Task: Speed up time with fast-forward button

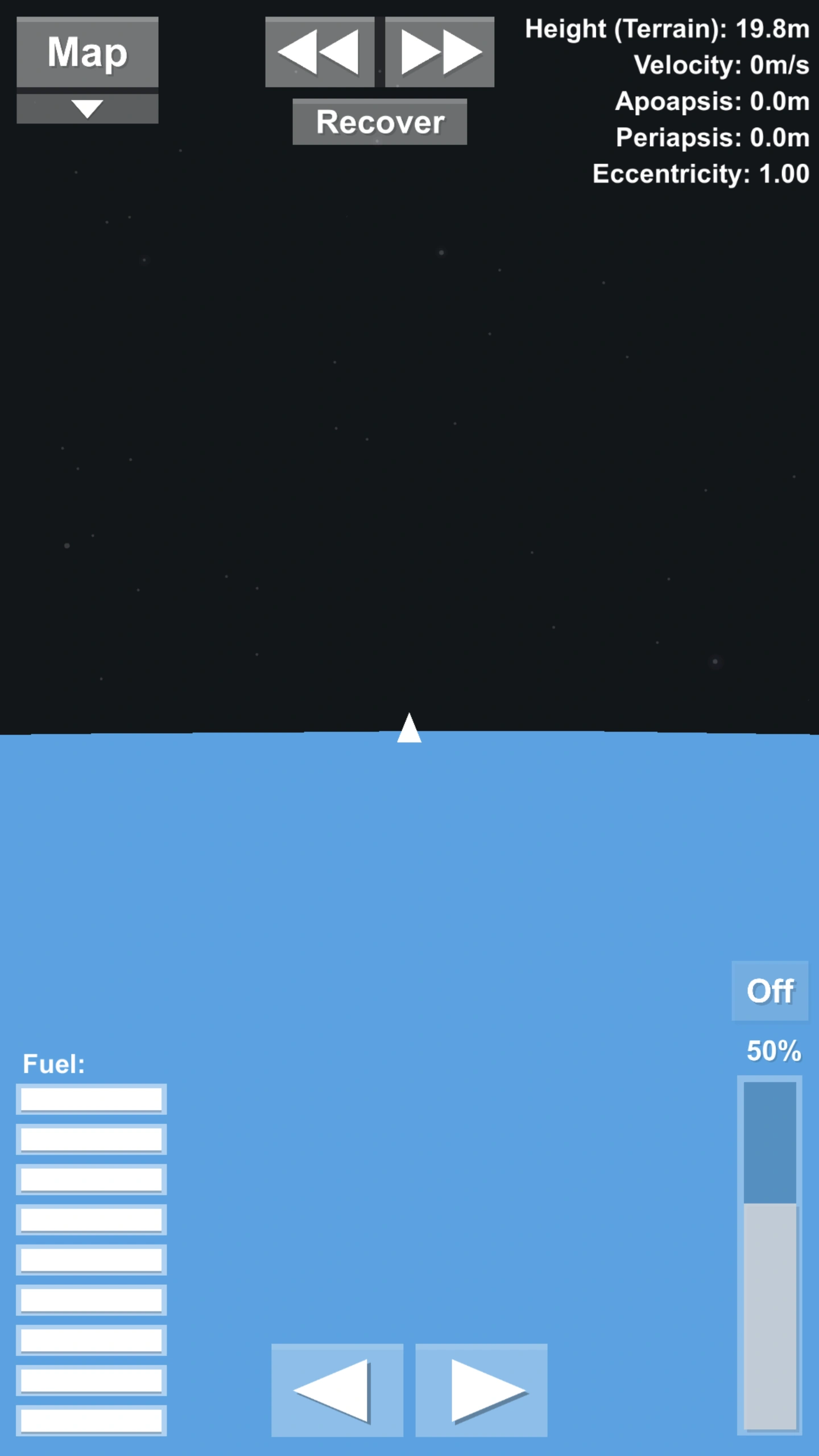Action: pyautogui.click(x=440, y=52)
